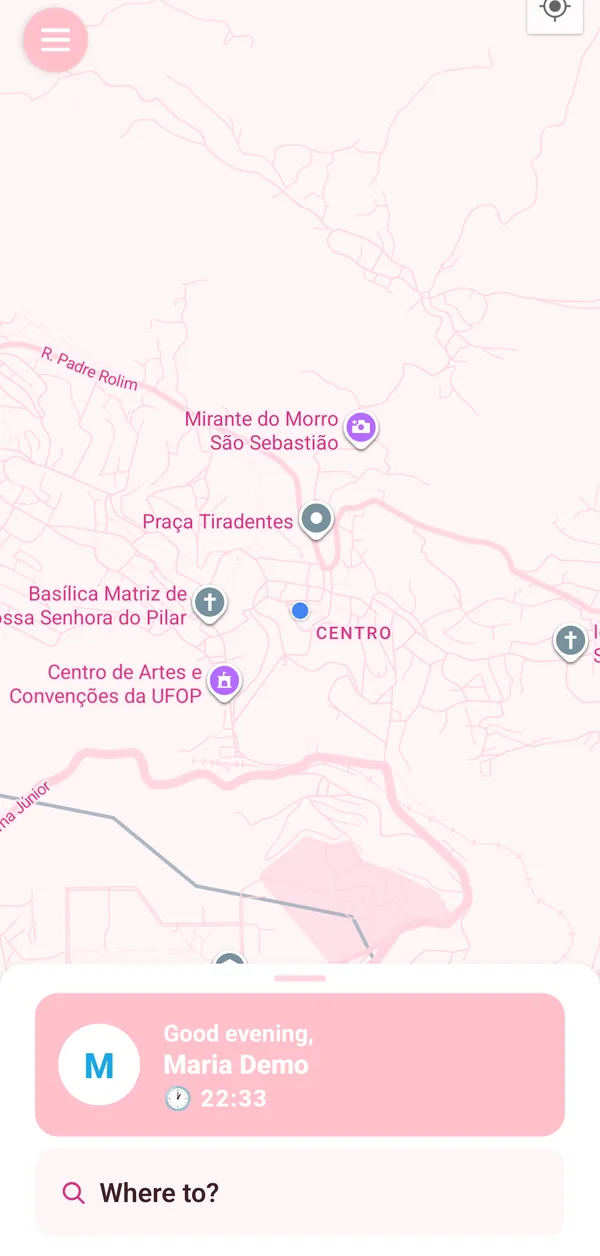
Task: Expand the bottom sheet drag handle
Action: (300, 978)
